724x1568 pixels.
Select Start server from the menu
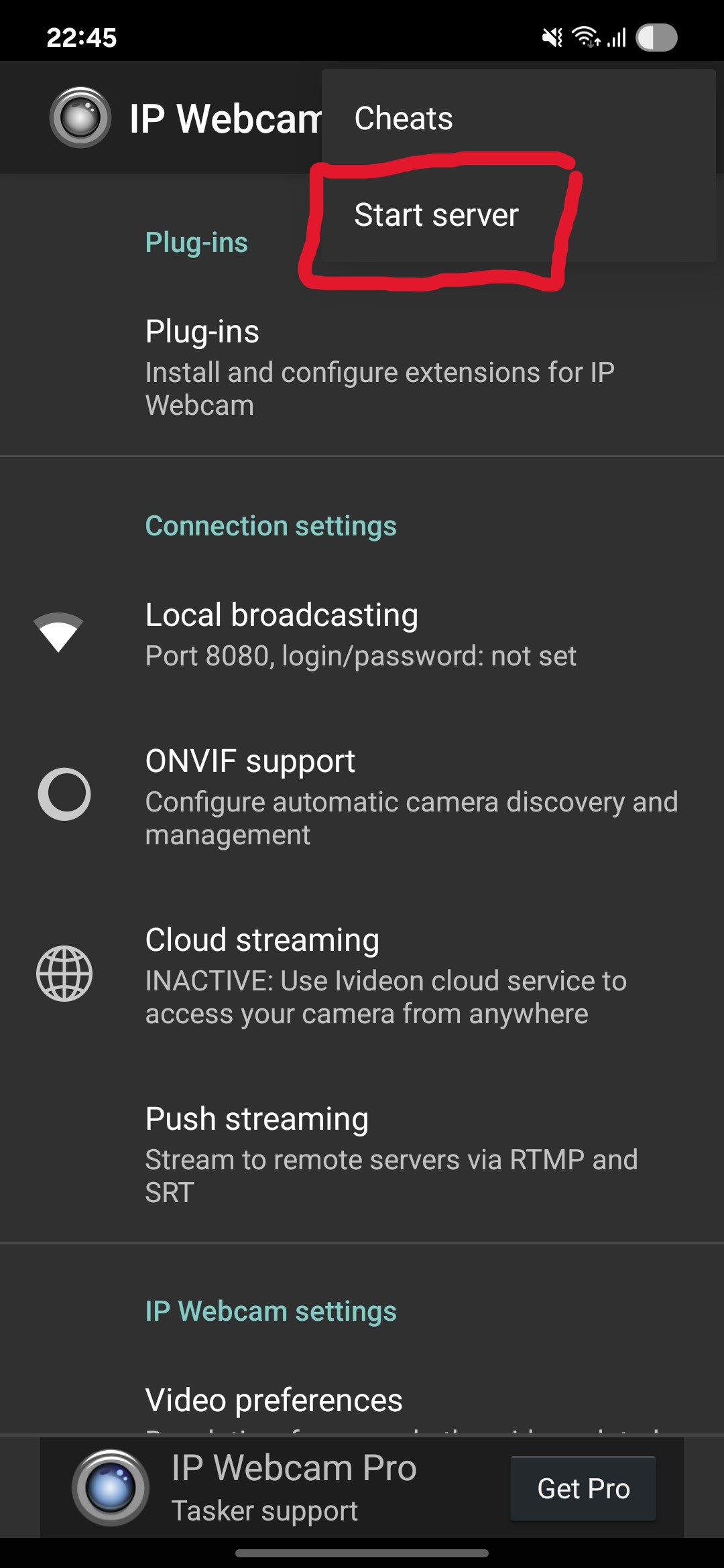pos(436,216)
